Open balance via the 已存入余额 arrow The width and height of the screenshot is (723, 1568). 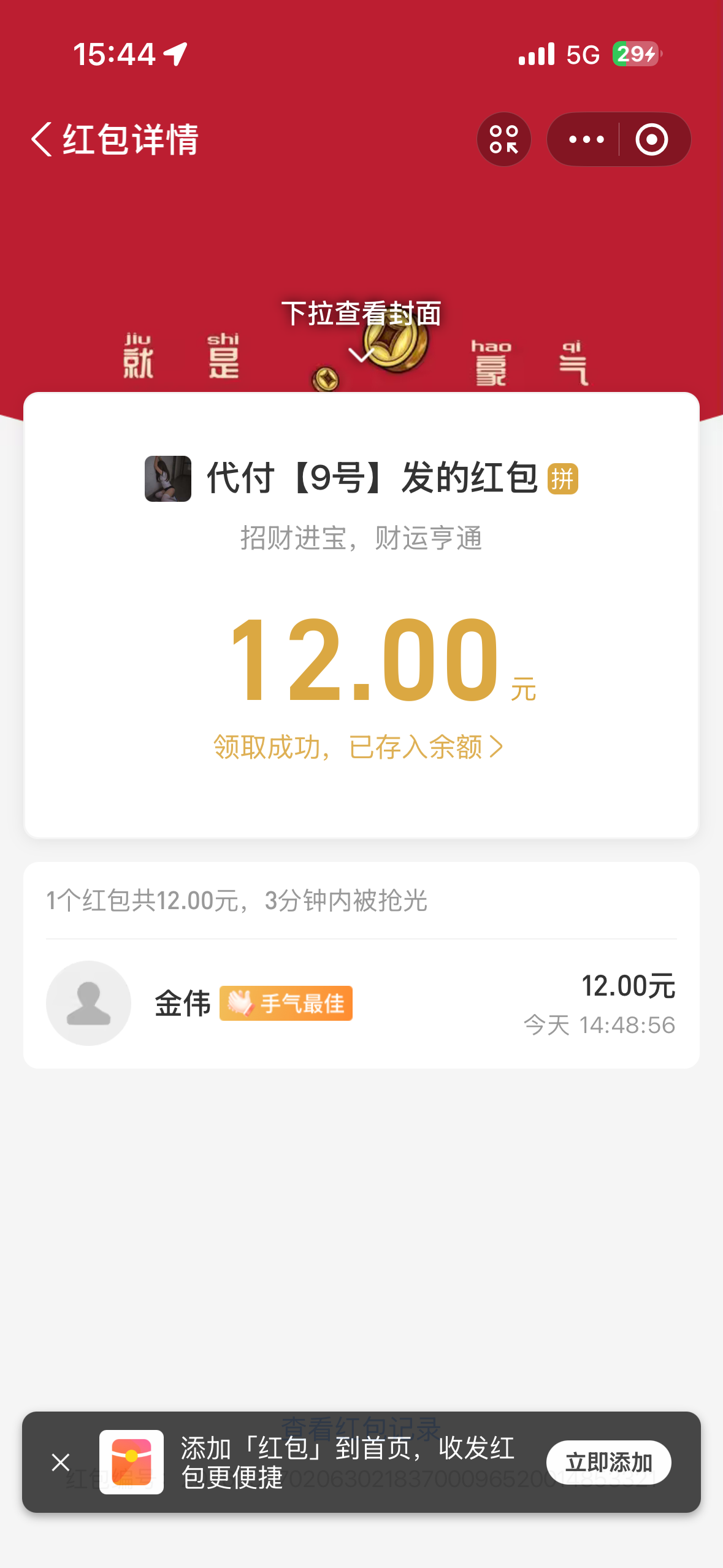tap(498, 747)
